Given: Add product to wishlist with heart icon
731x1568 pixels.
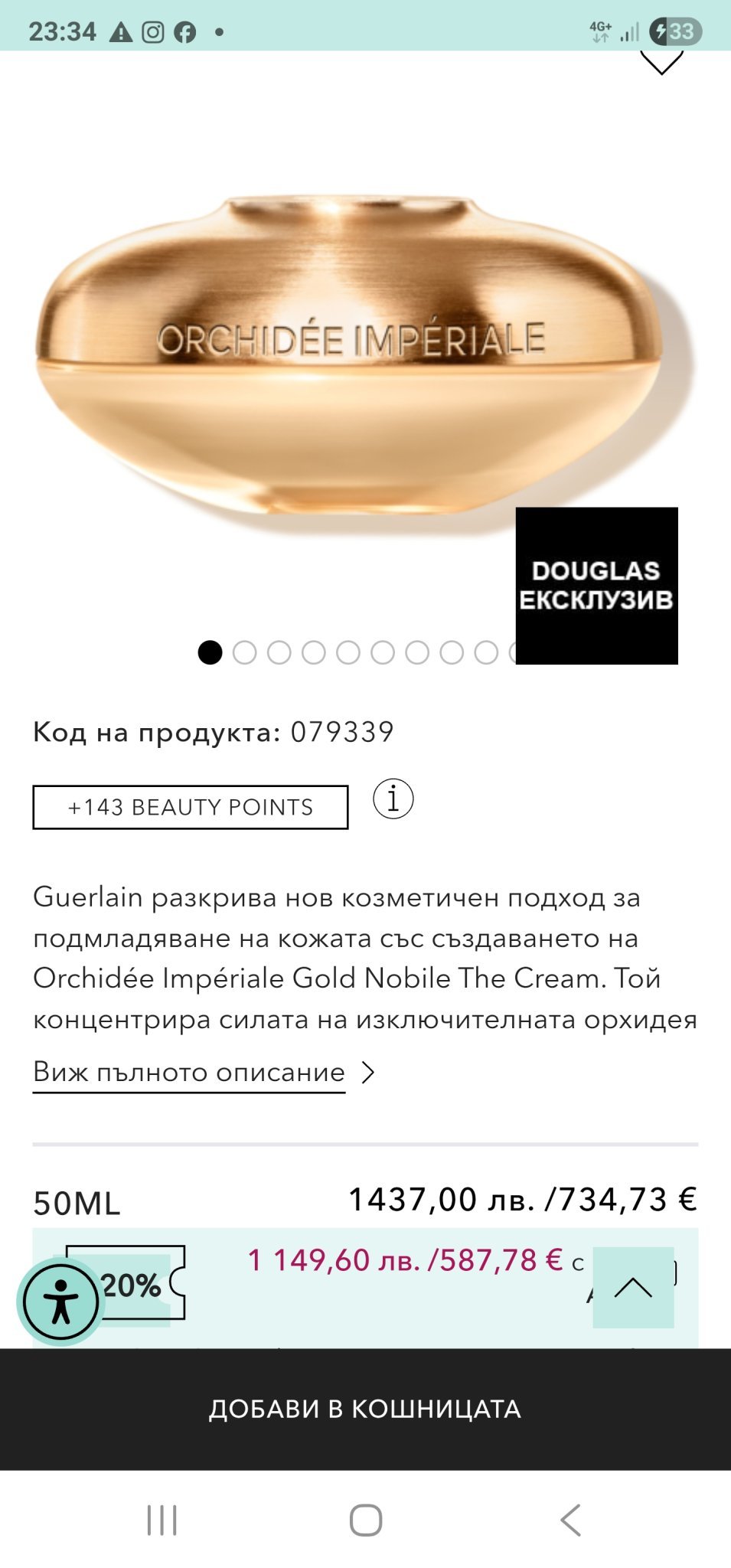Looking at the screenshot, I should tap(661, 61).
